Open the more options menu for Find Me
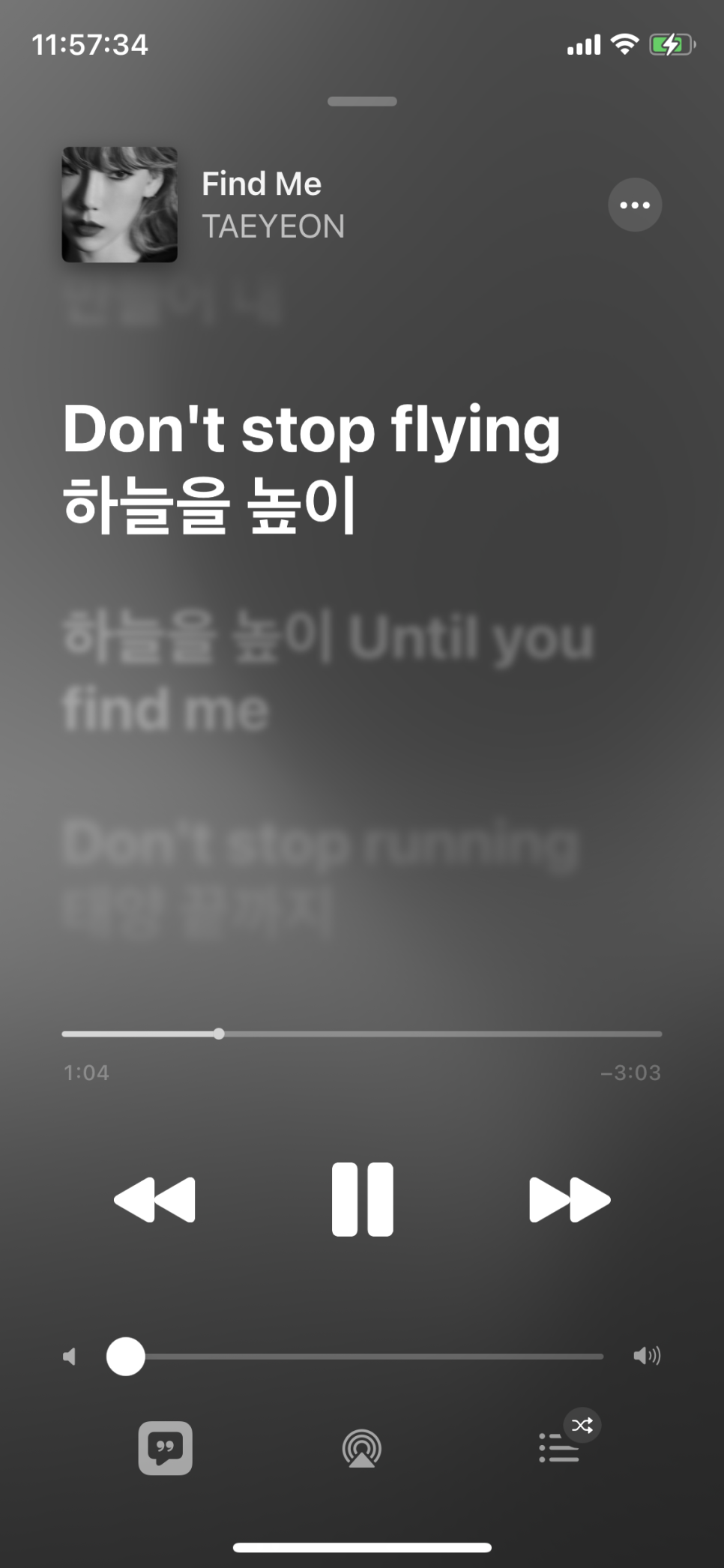Image resolution: width=724 pixels, height=1568 pixels. click(x=634, y=205)
